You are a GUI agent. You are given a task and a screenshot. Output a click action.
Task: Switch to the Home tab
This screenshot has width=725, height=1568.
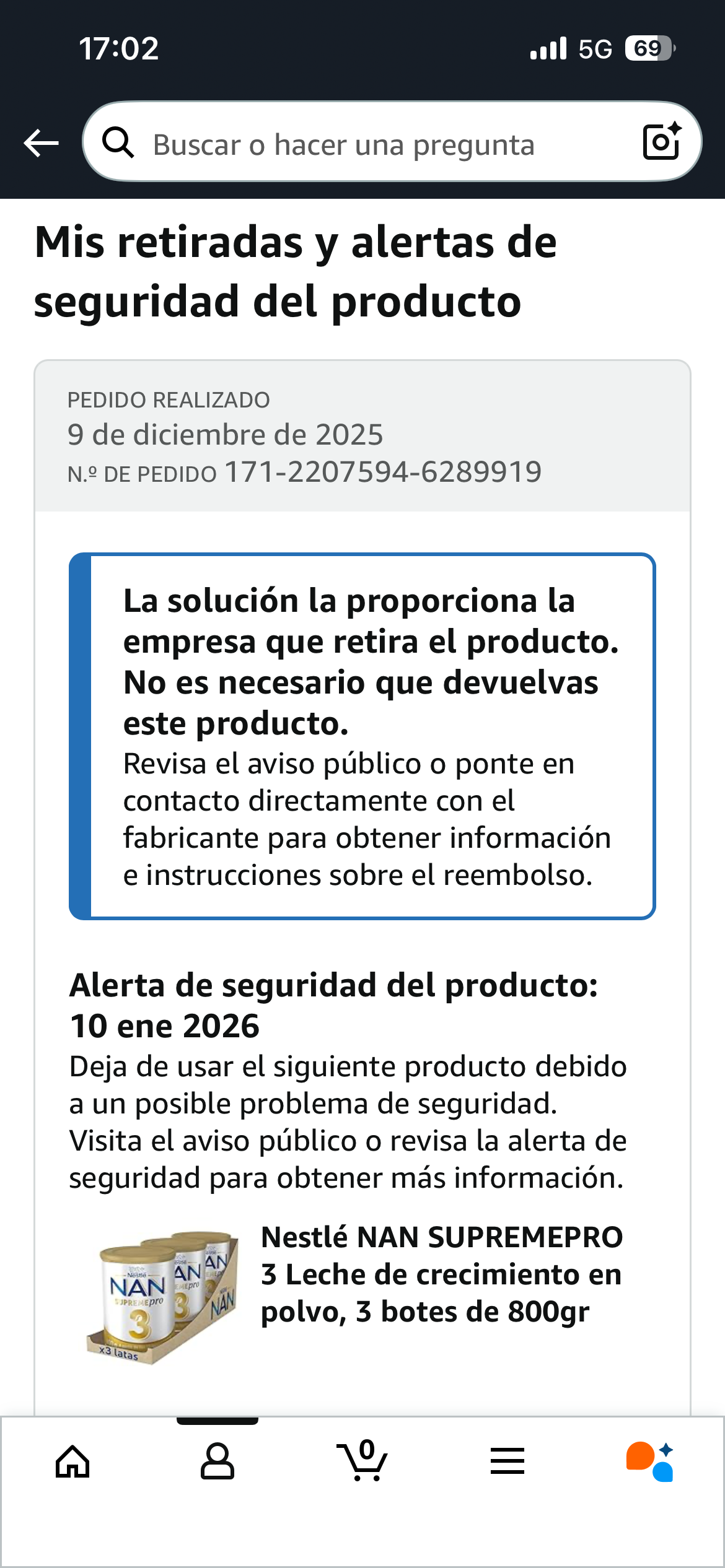pyautogui.click(x=72, y=1461)
